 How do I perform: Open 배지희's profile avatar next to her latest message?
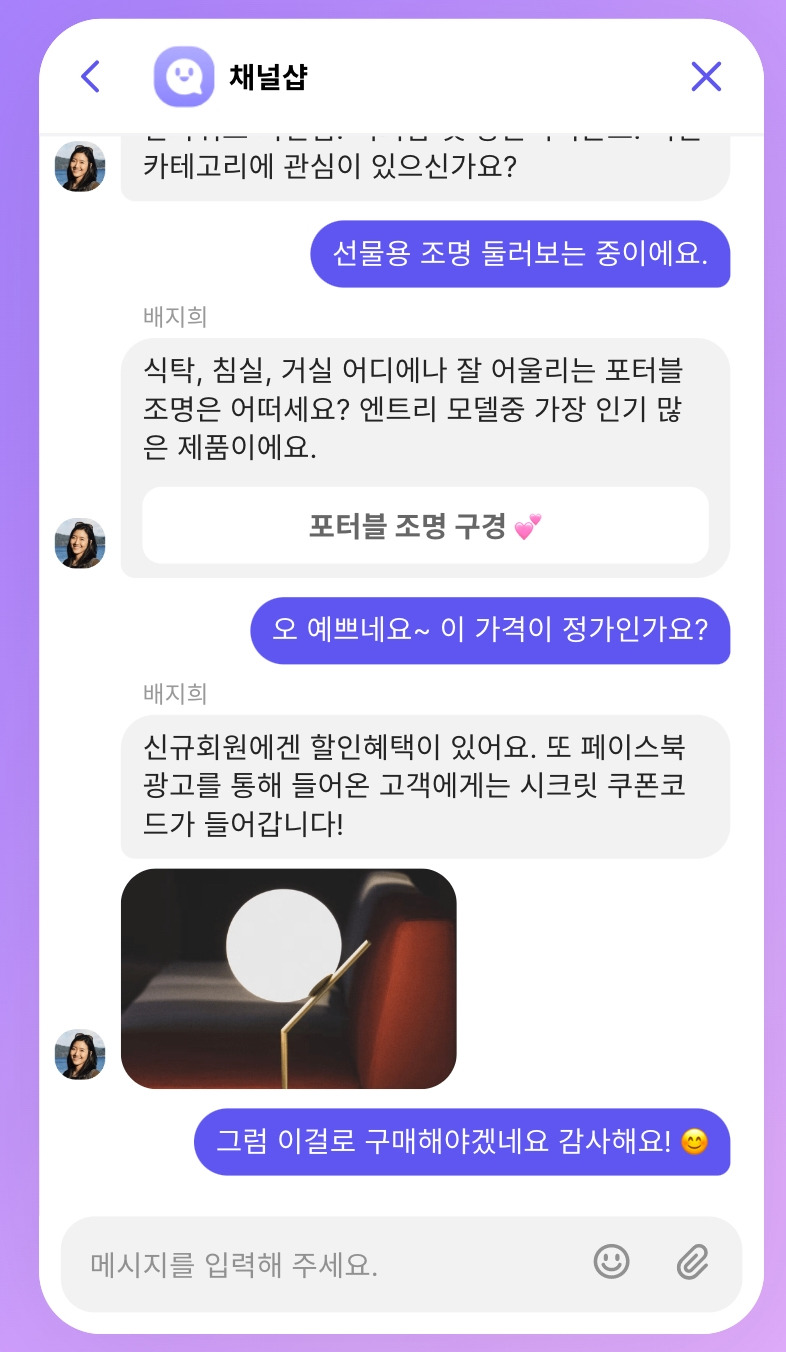point(80,1054)
